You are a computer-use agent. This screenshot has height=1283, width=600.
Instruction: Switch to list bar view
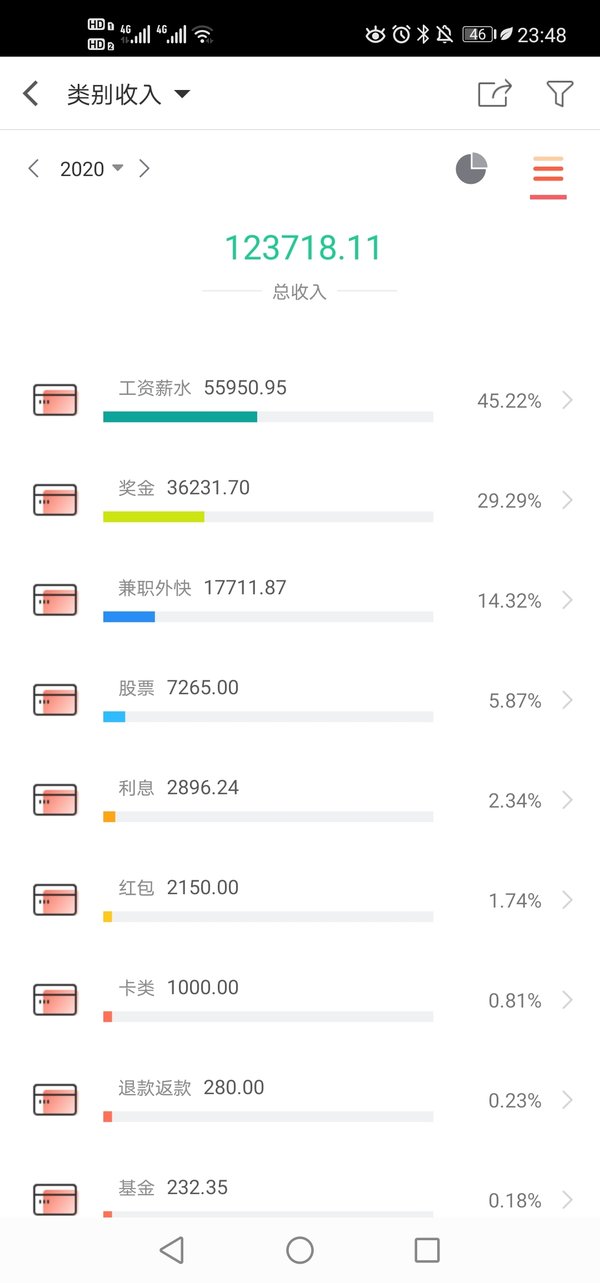pos(548,172)
